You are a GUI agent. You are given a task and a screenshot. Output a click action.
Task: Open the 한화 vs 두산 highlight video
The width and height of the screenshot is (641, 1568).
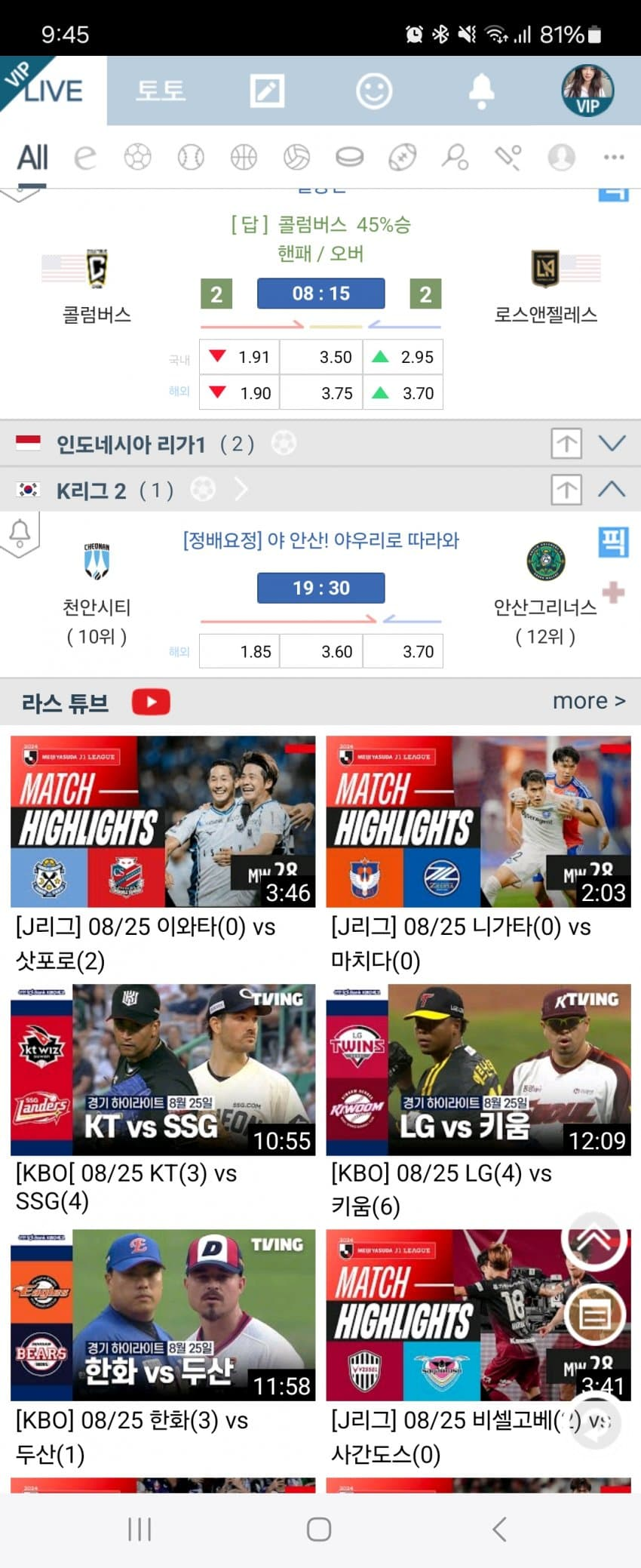coord(163,1315)
